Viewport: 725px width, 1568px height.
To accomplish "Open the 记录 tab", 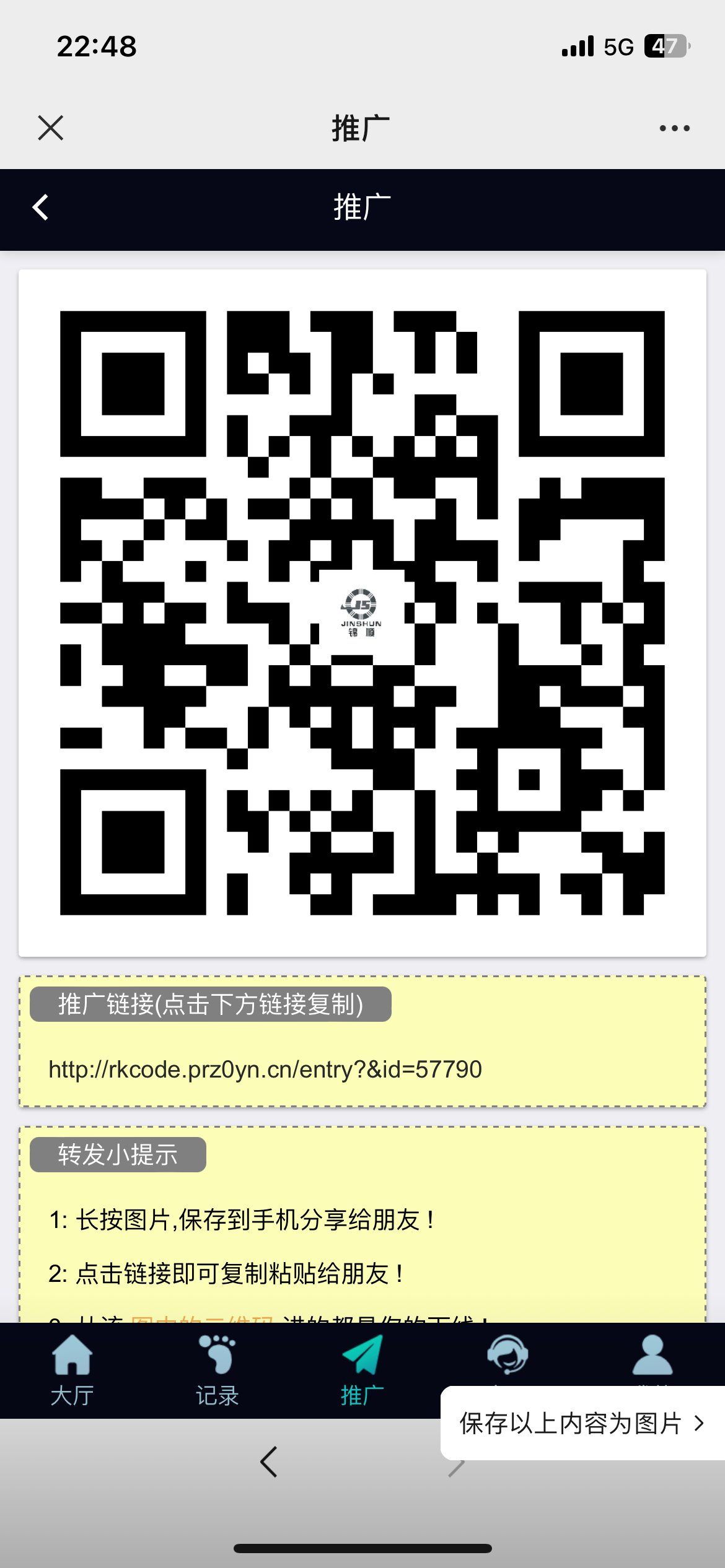I will point(217,1370).
